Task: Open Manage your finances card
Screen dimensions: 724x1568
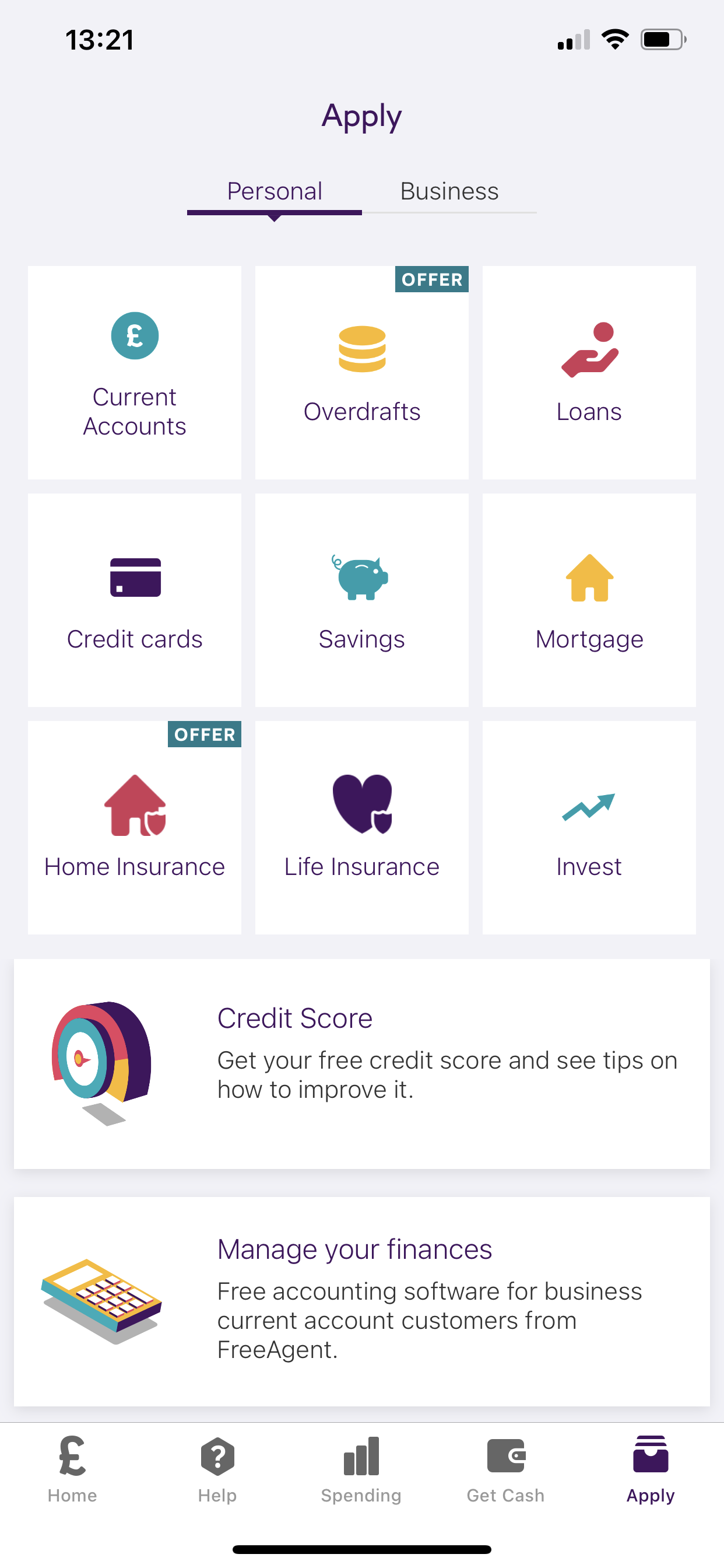Action: pyautogui.click(x=361, y=1301)
